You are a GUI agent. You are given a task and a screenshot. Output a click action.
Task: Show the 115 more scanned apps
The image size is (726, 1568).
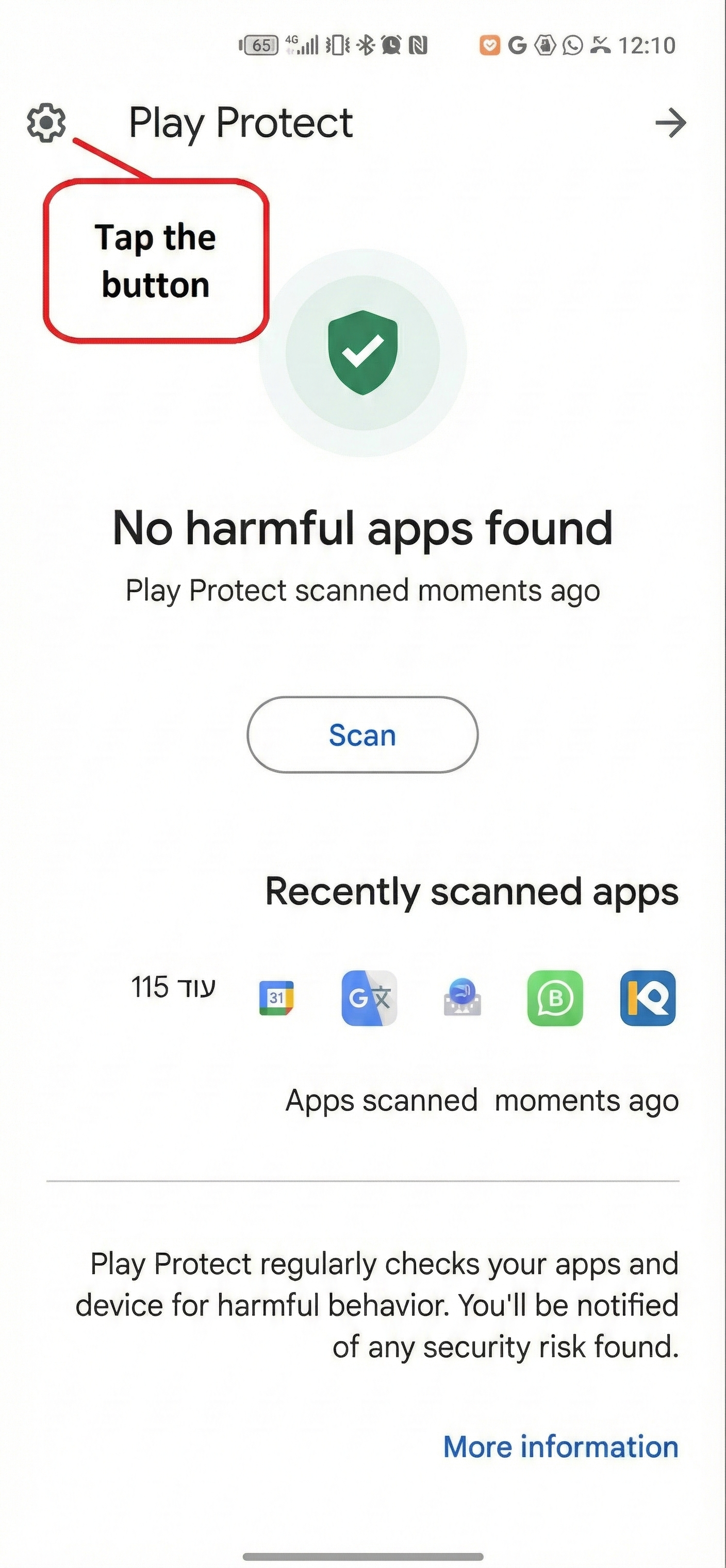point(173,987)
